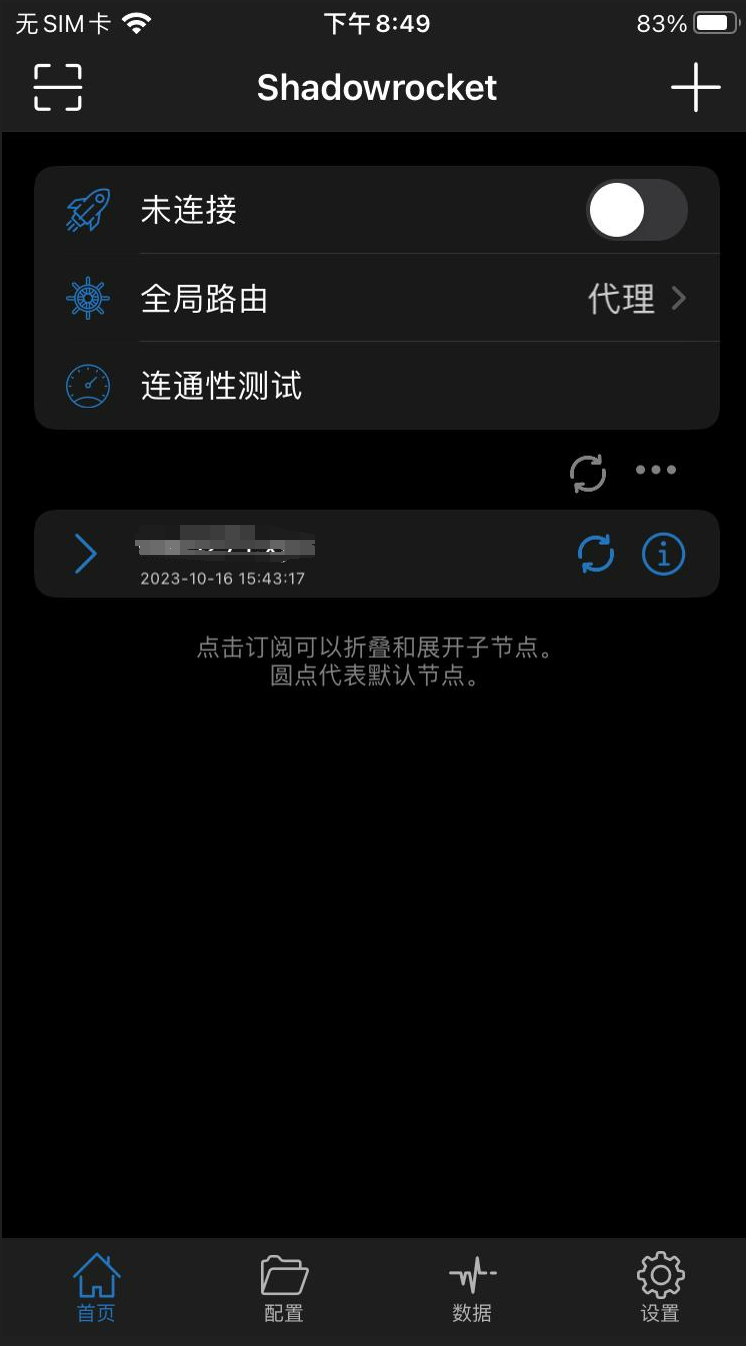Add a new server with plus icon
The height and width of the screenshot is (1346, 746).
(695, 88)
